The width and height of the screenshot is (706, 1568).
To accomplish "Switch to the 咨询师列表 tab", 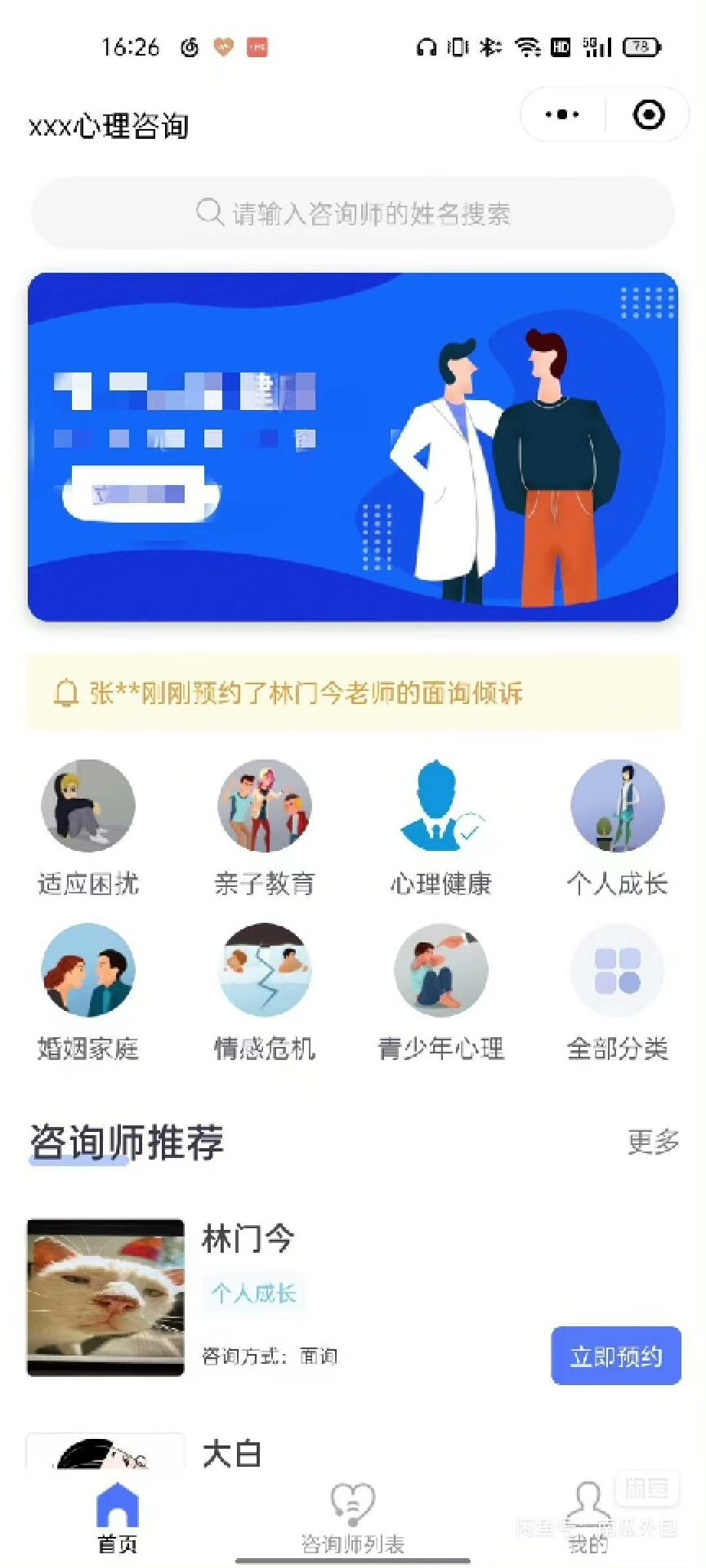I will click(x=353, y=1519).
